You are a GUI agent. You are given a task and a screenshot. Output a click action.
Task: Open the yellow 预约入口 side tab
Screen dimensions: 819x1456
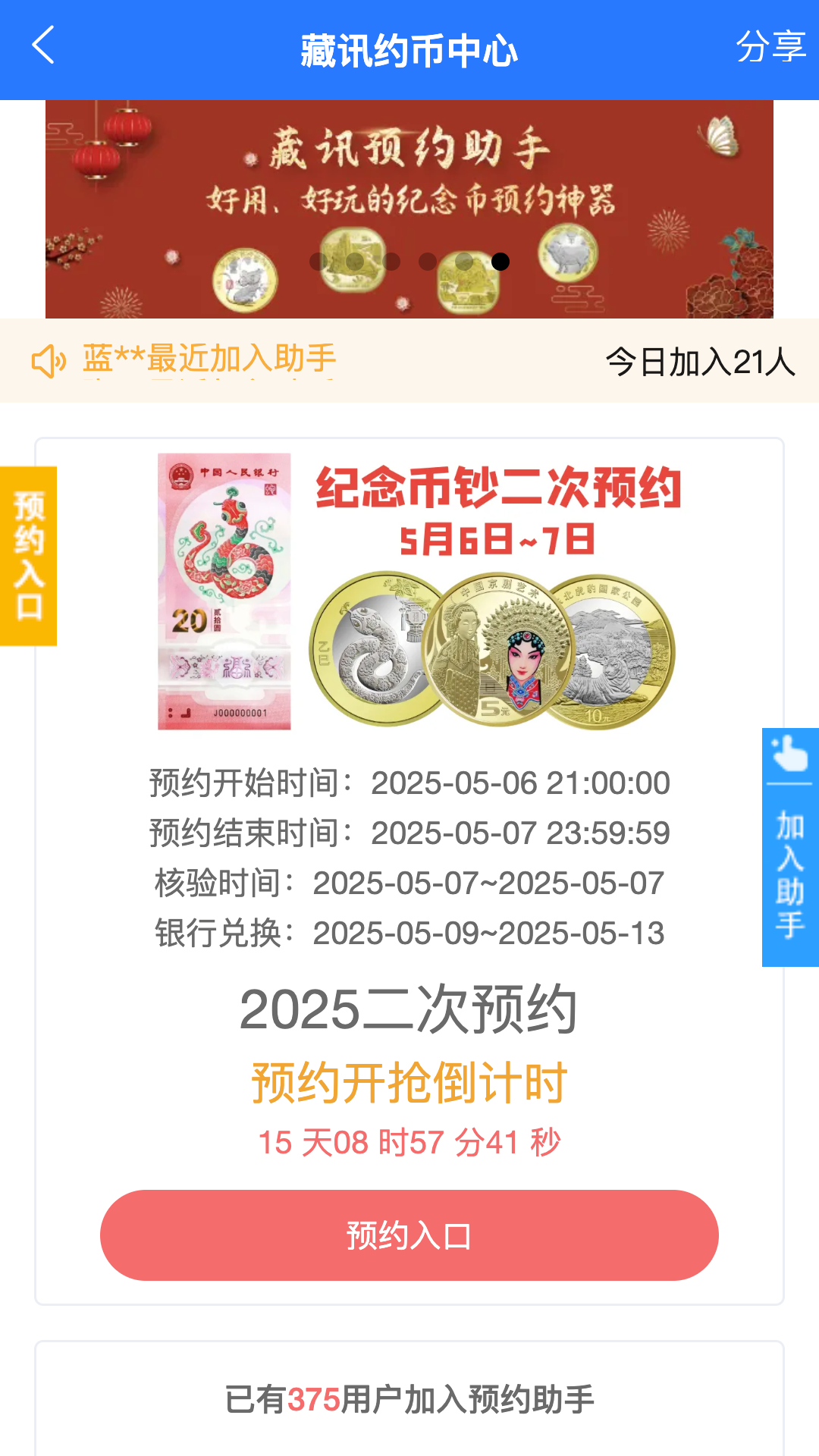(27, 556)
